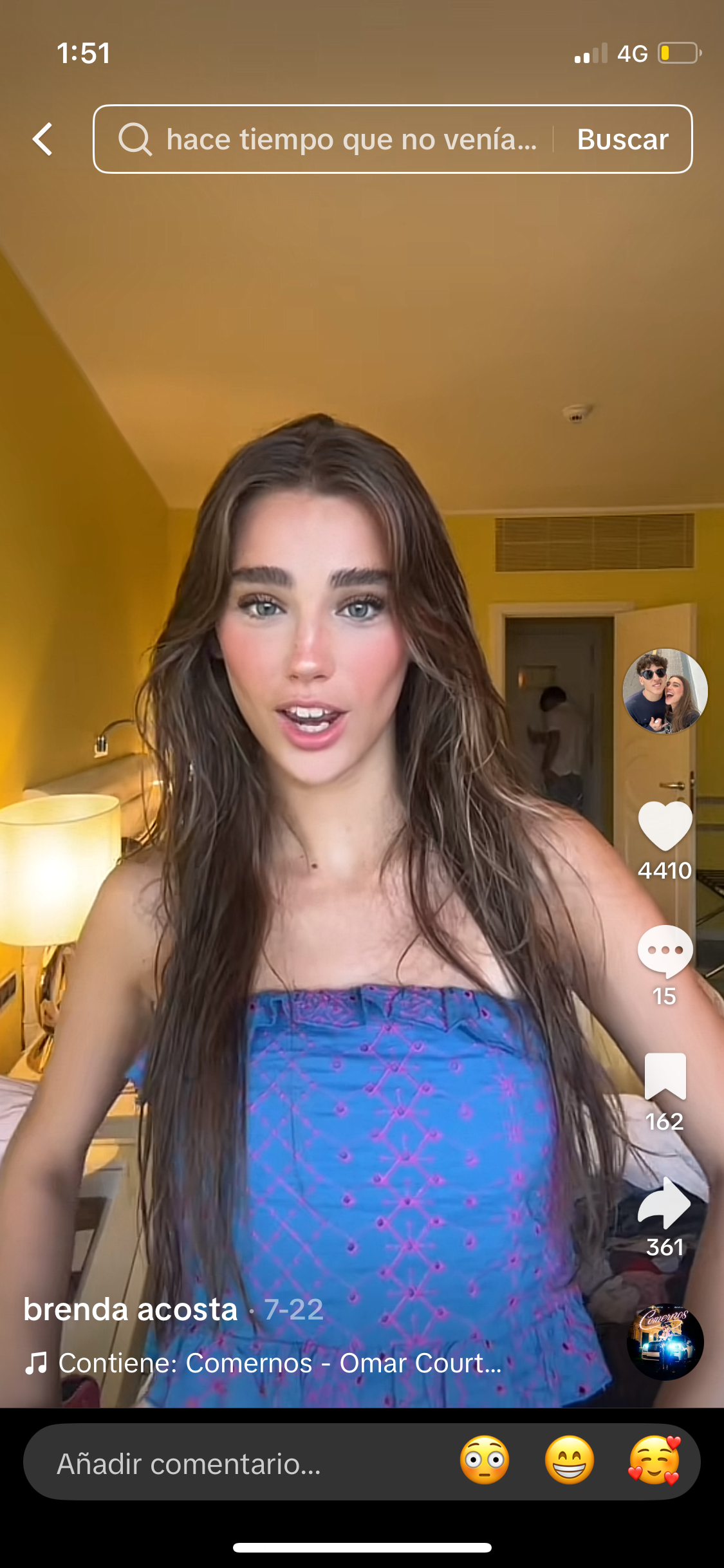Insert the grinning face emoji
Screen dimensions: 724x1568
(570, 1460)
